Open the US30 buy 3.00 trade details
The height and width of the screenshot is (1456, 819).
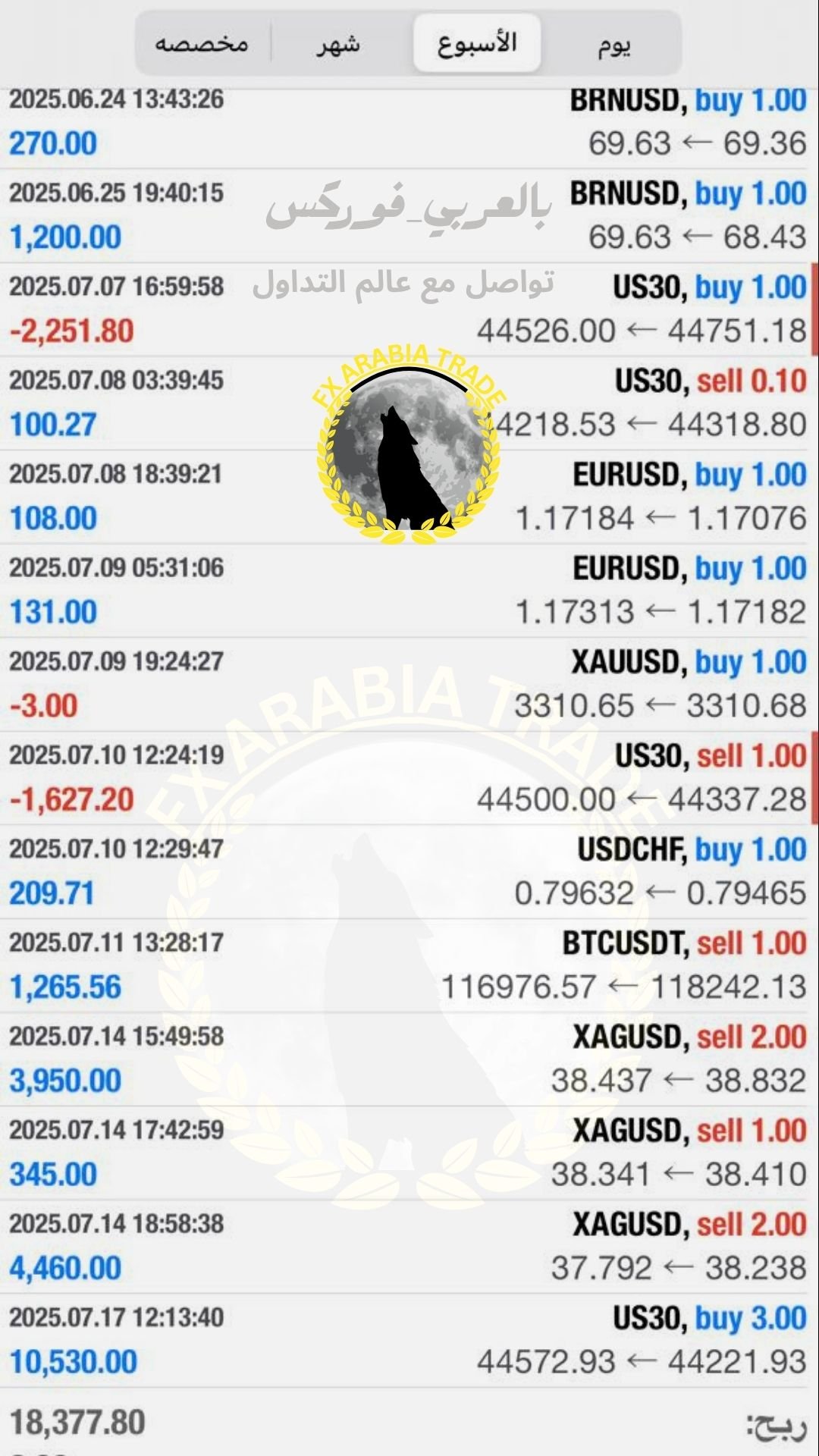coord(409,1339)
